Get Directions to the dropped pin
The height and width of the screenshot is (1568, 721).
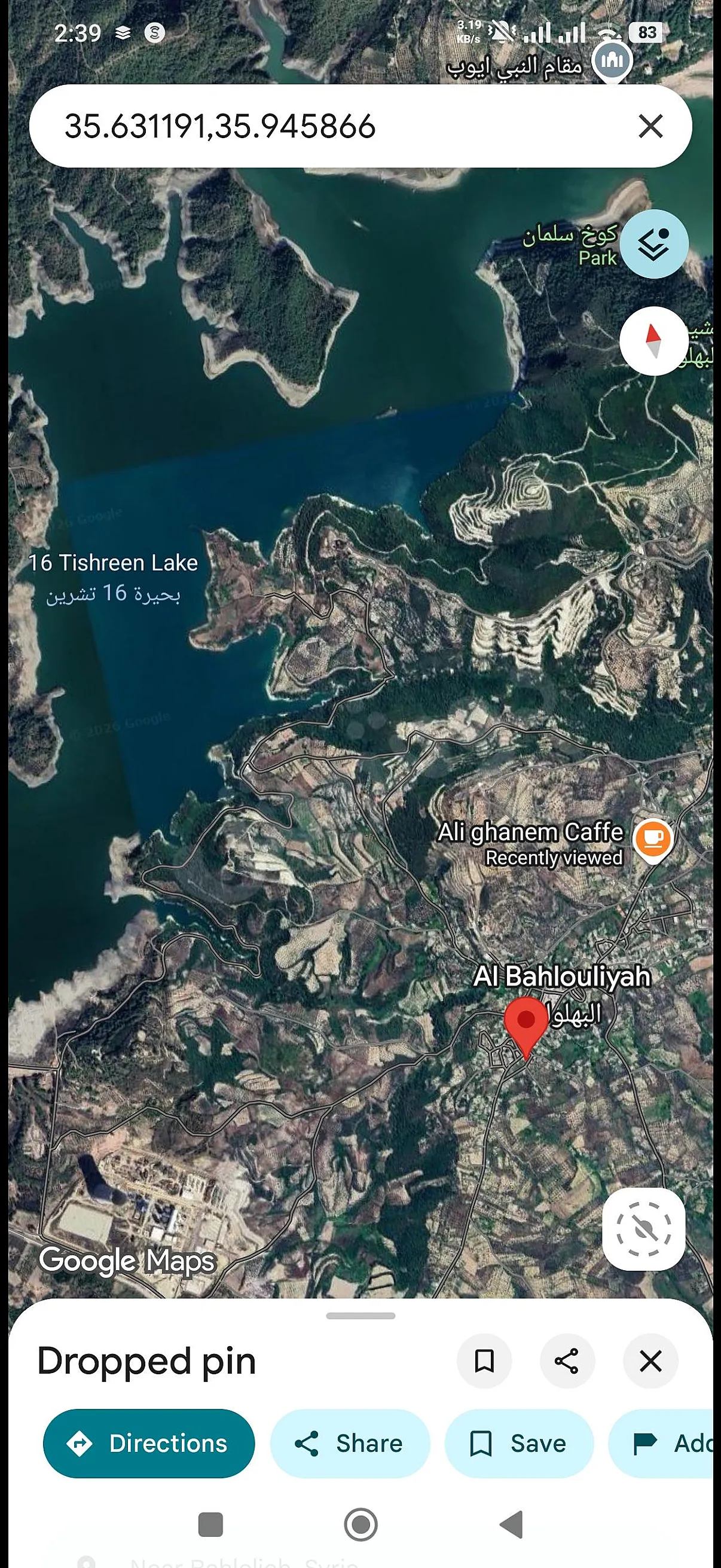pos(149,1443)
